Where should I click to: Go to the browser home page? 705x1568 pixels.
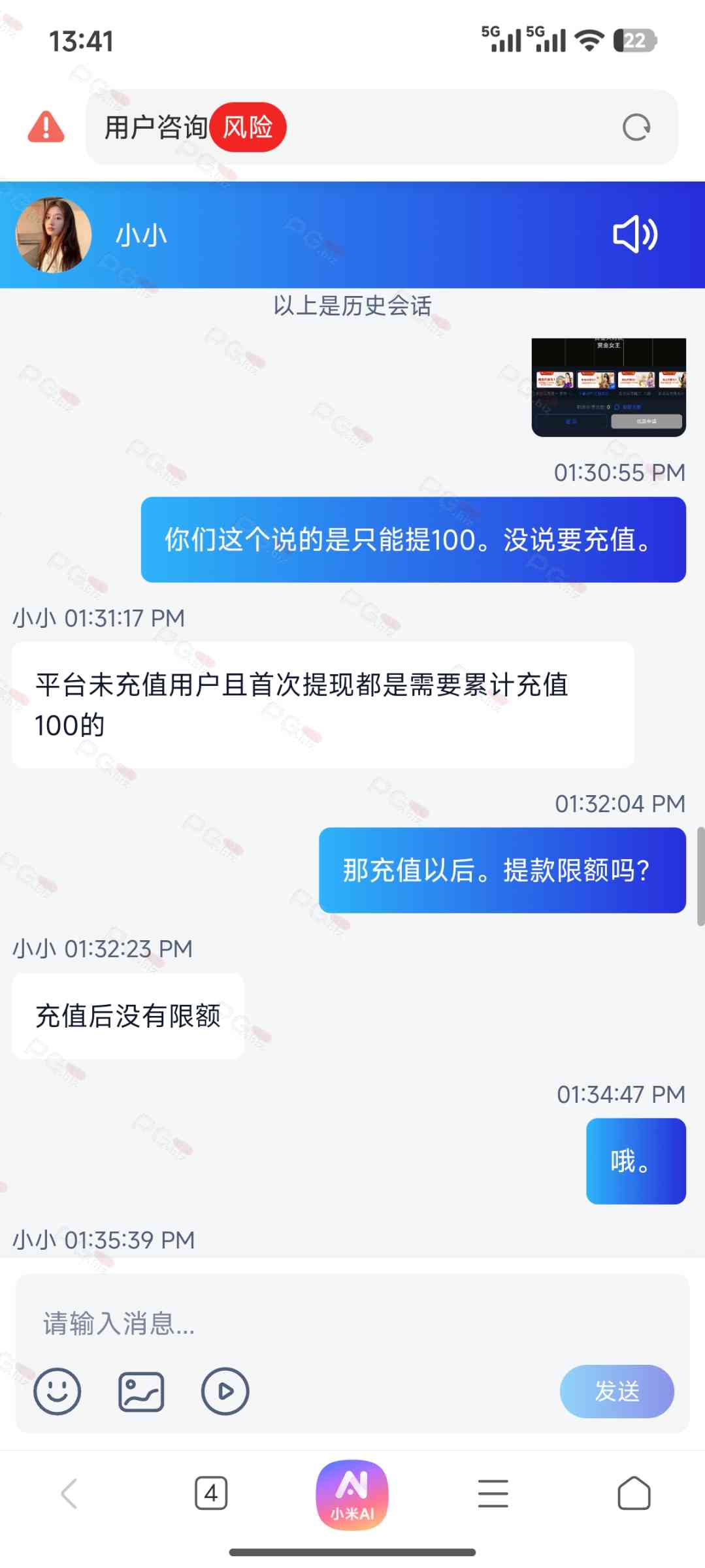point(634,1494)
